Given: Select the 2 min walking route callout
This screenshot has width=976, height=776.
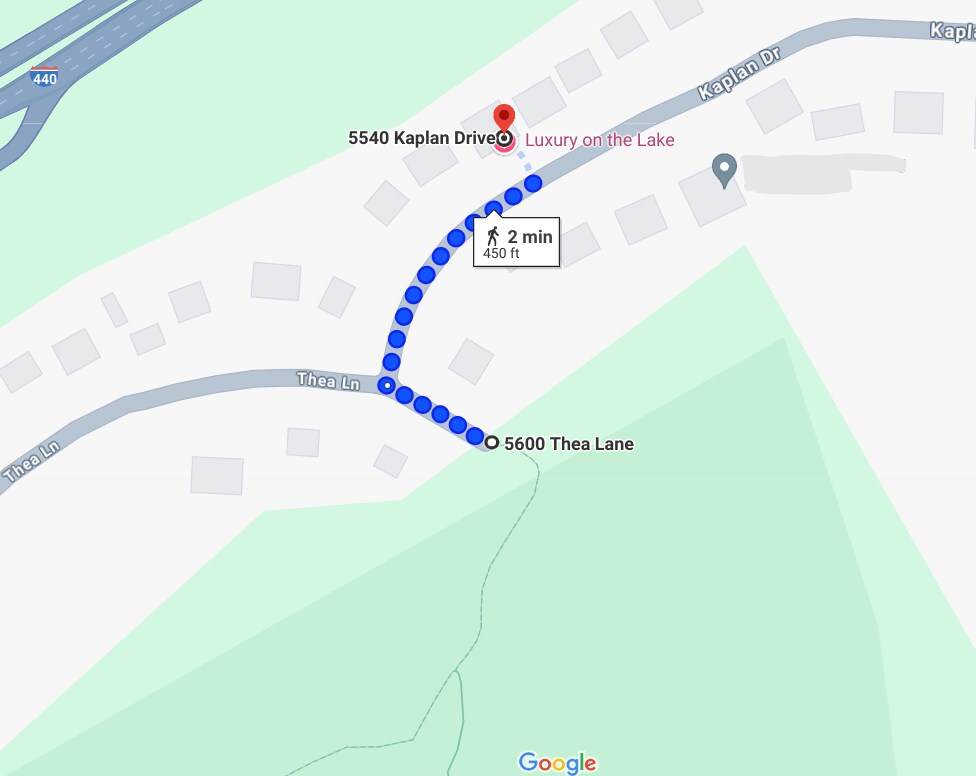Looking at the screenshot, I should coord(516,242).
